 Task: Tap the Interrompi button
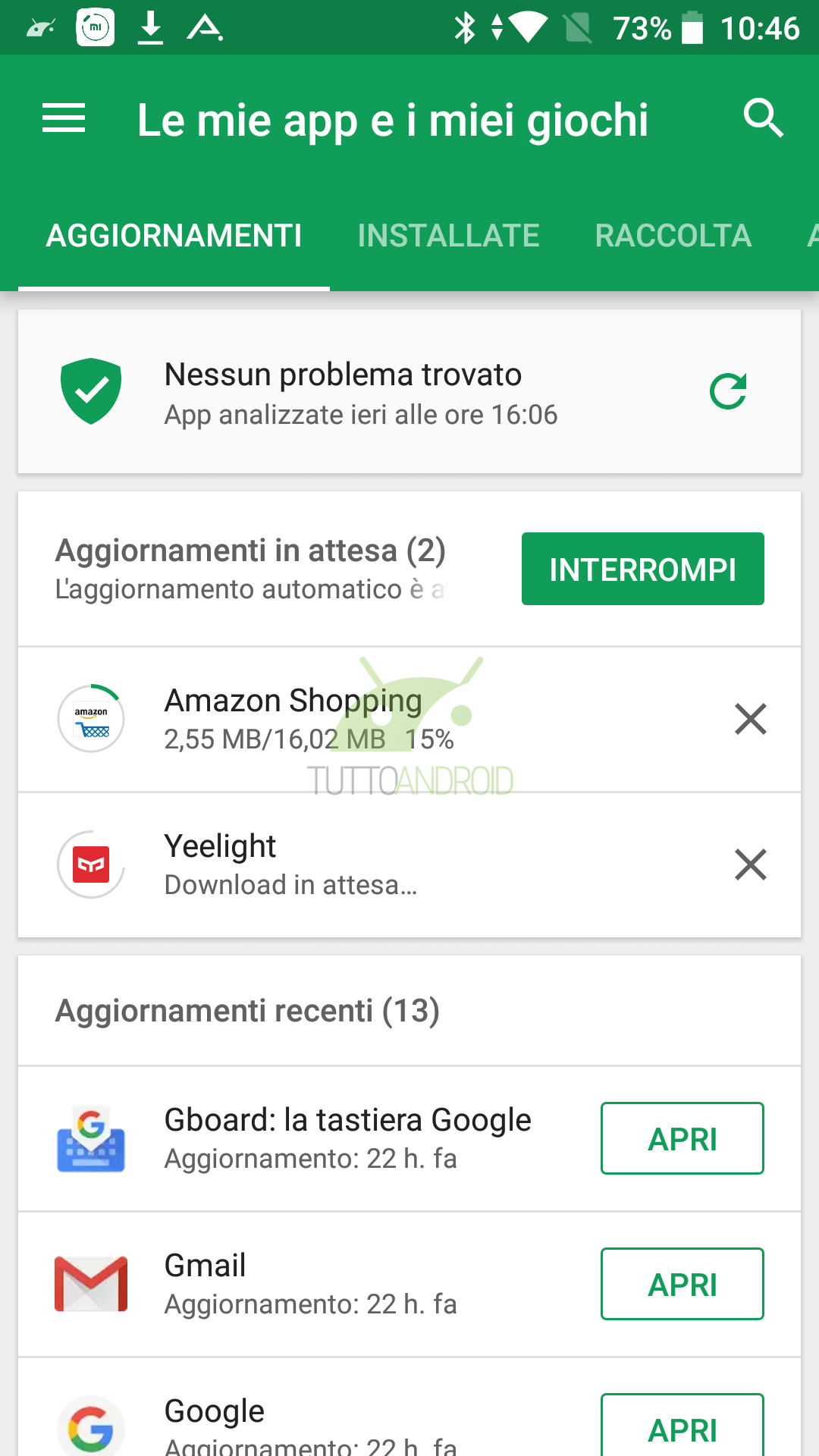pyautogui.click(x=643, y=569)
